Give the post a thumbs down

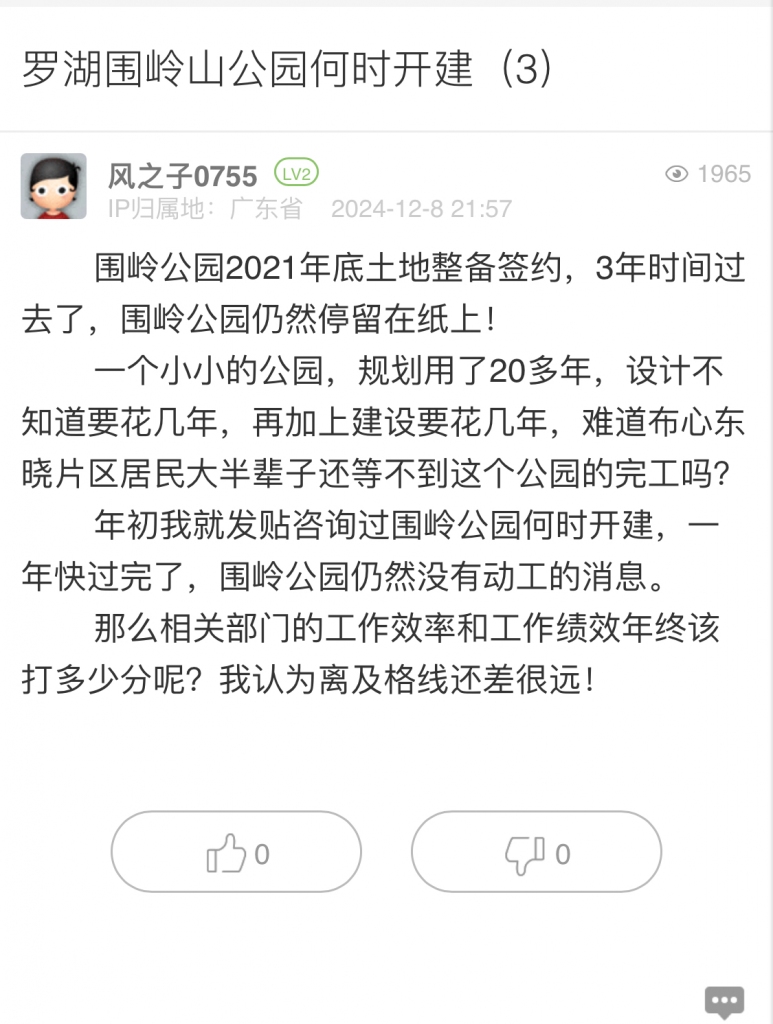click(x=536, y=852)
